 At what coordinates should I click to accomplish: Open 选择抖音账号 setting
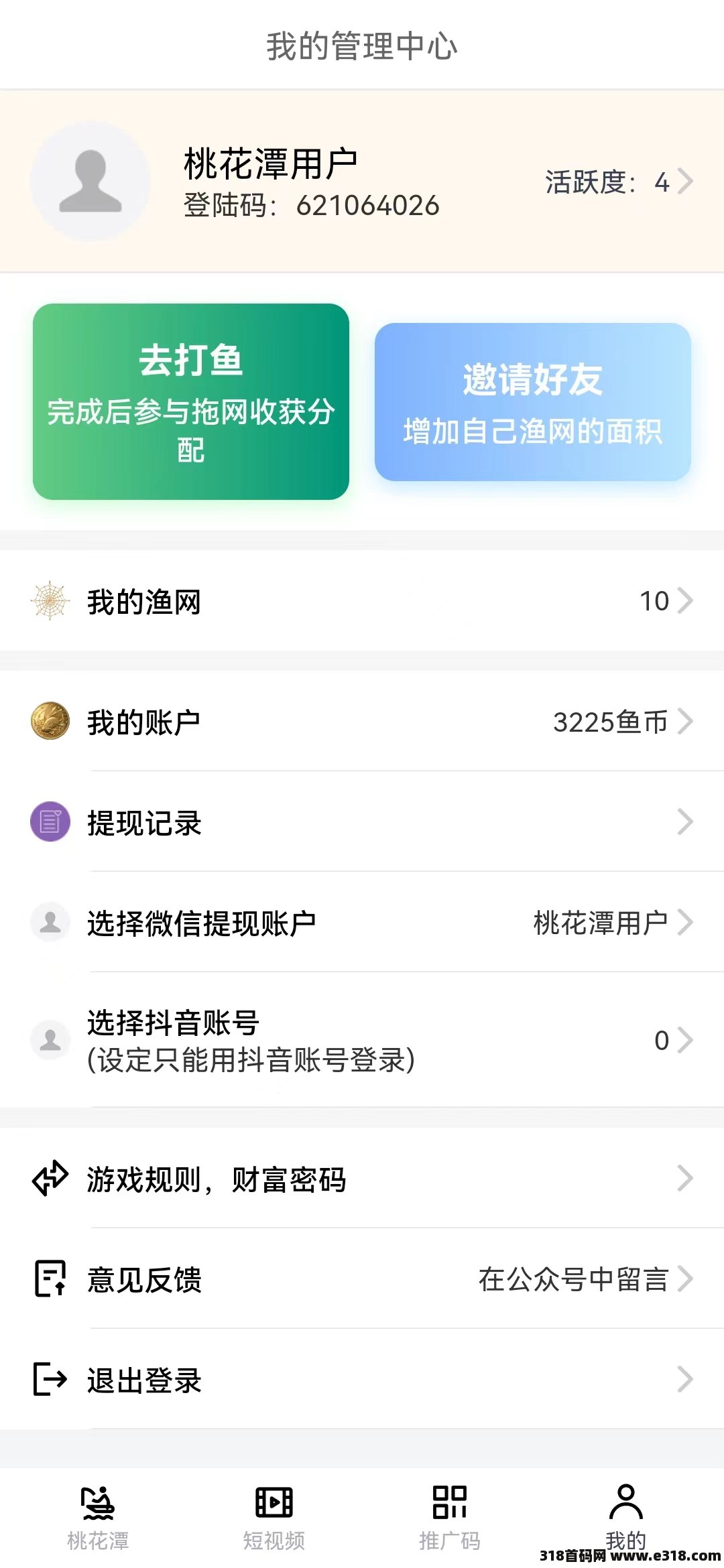(362, 1041)
